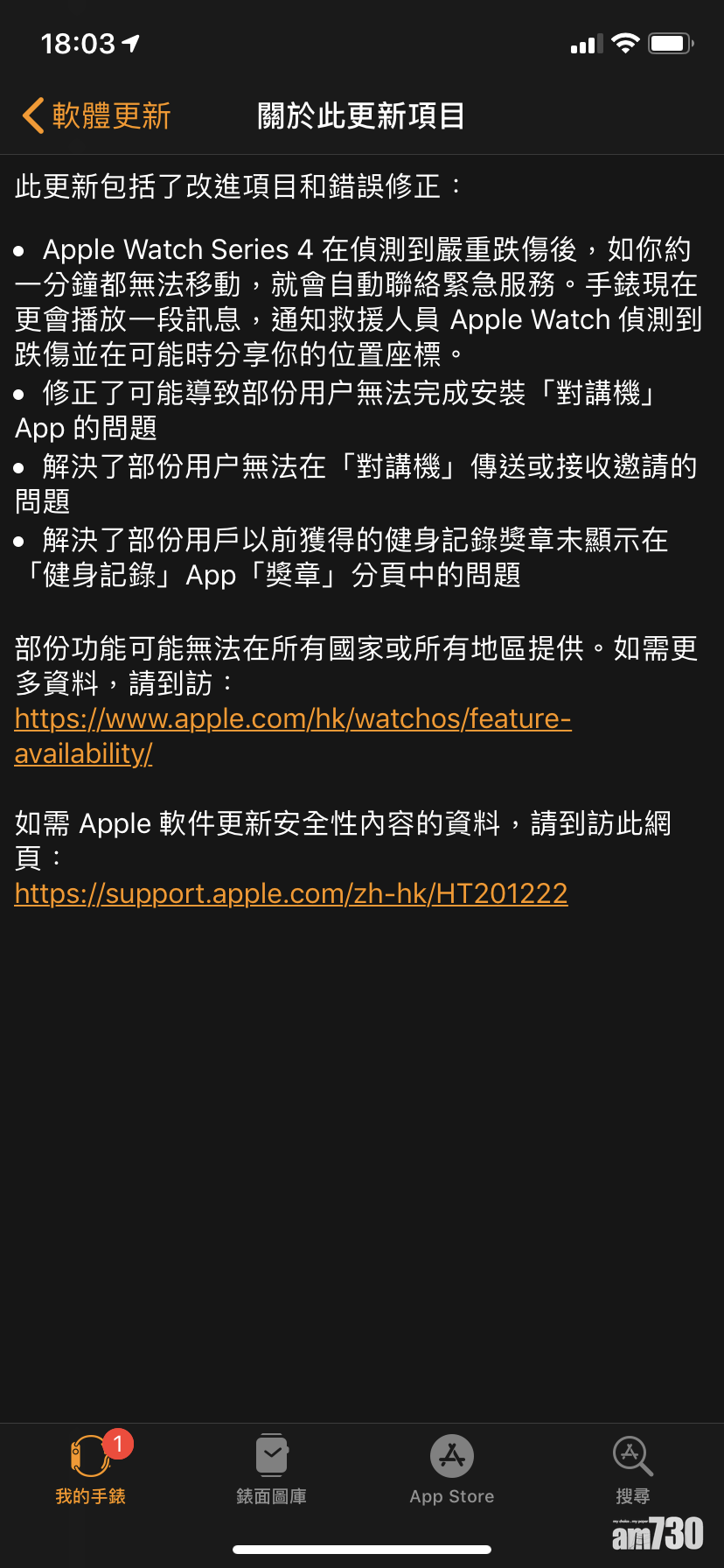Image resolution: width=724 pixels, height=1568 pixels.
Task: Switch to the 搜尋 tab
Action: point(632,1470)
